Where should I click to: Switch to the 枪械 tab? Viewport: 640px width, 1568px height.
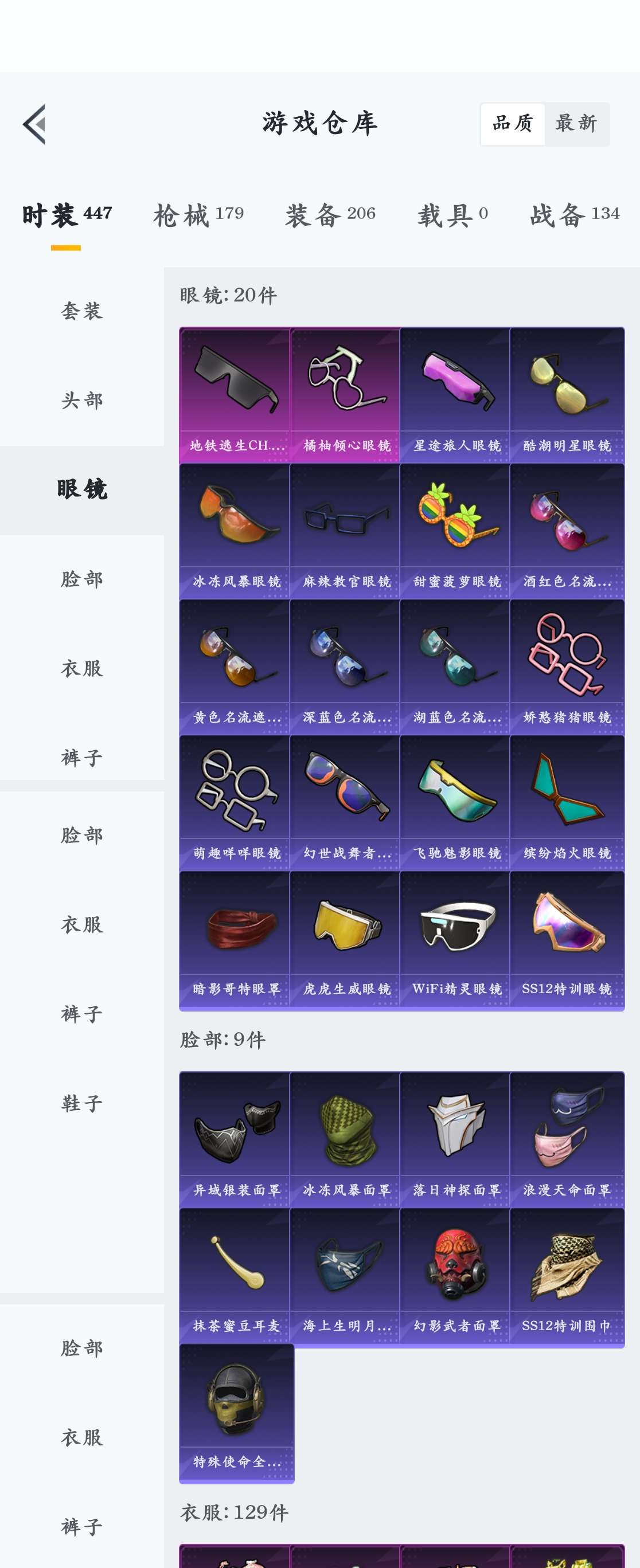198,215
